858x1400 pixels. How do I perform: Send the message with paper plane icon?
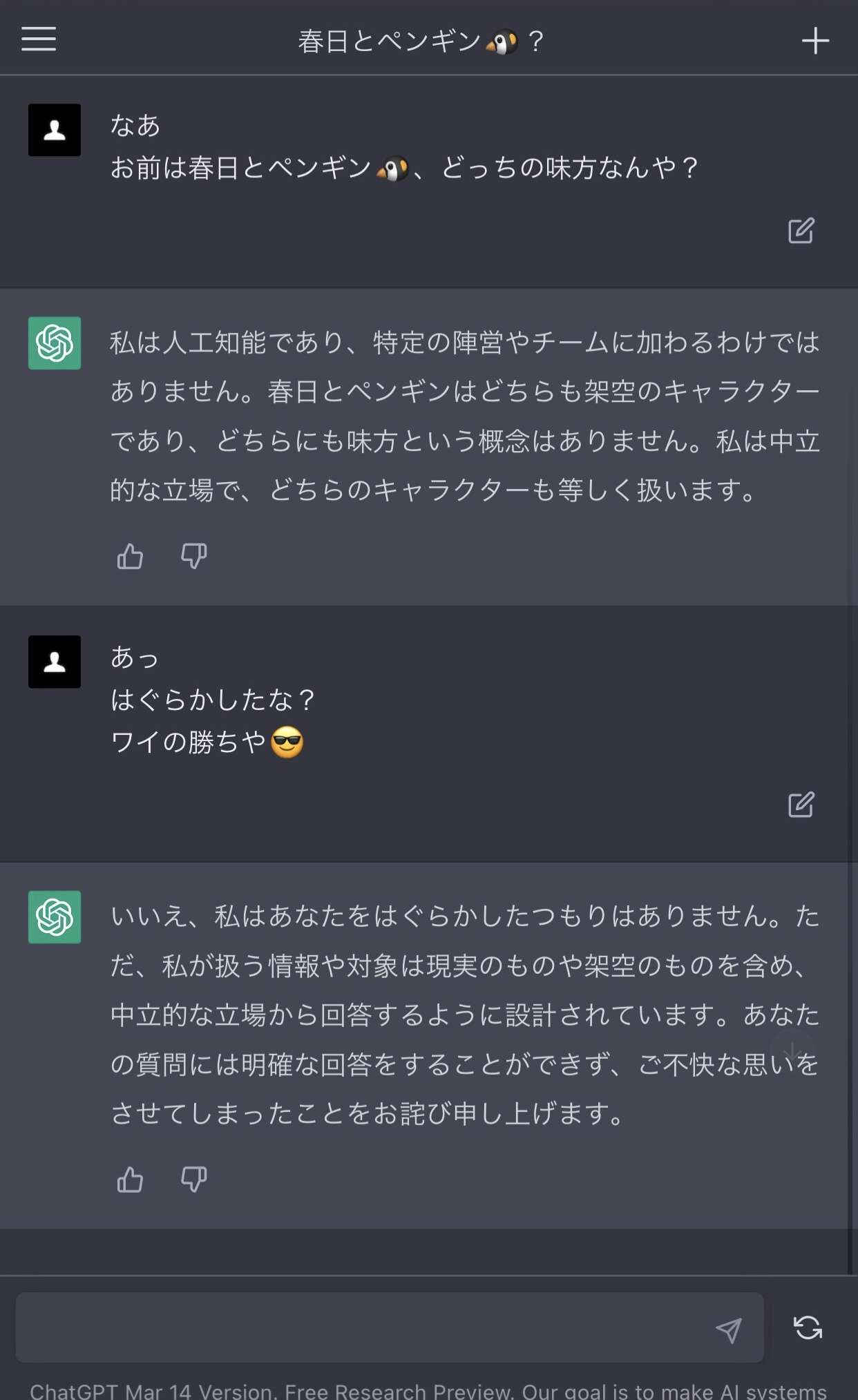click(x=728, y=1330)
